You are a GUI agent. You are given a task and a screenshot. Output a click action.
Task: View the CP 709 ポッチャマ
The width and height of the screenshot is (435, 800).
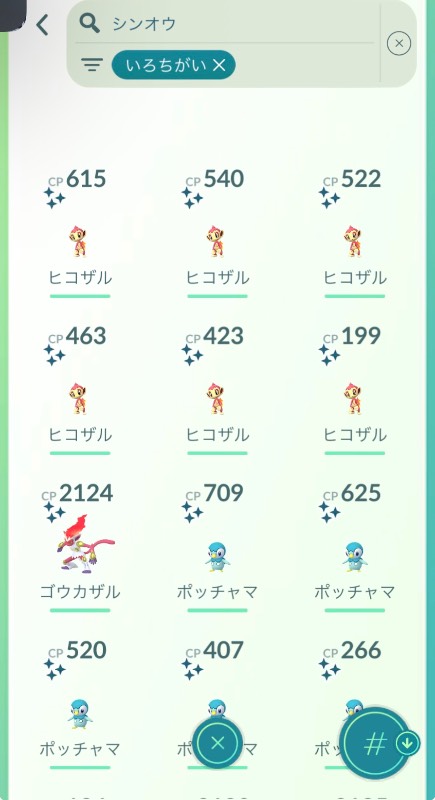coord(217,548)
